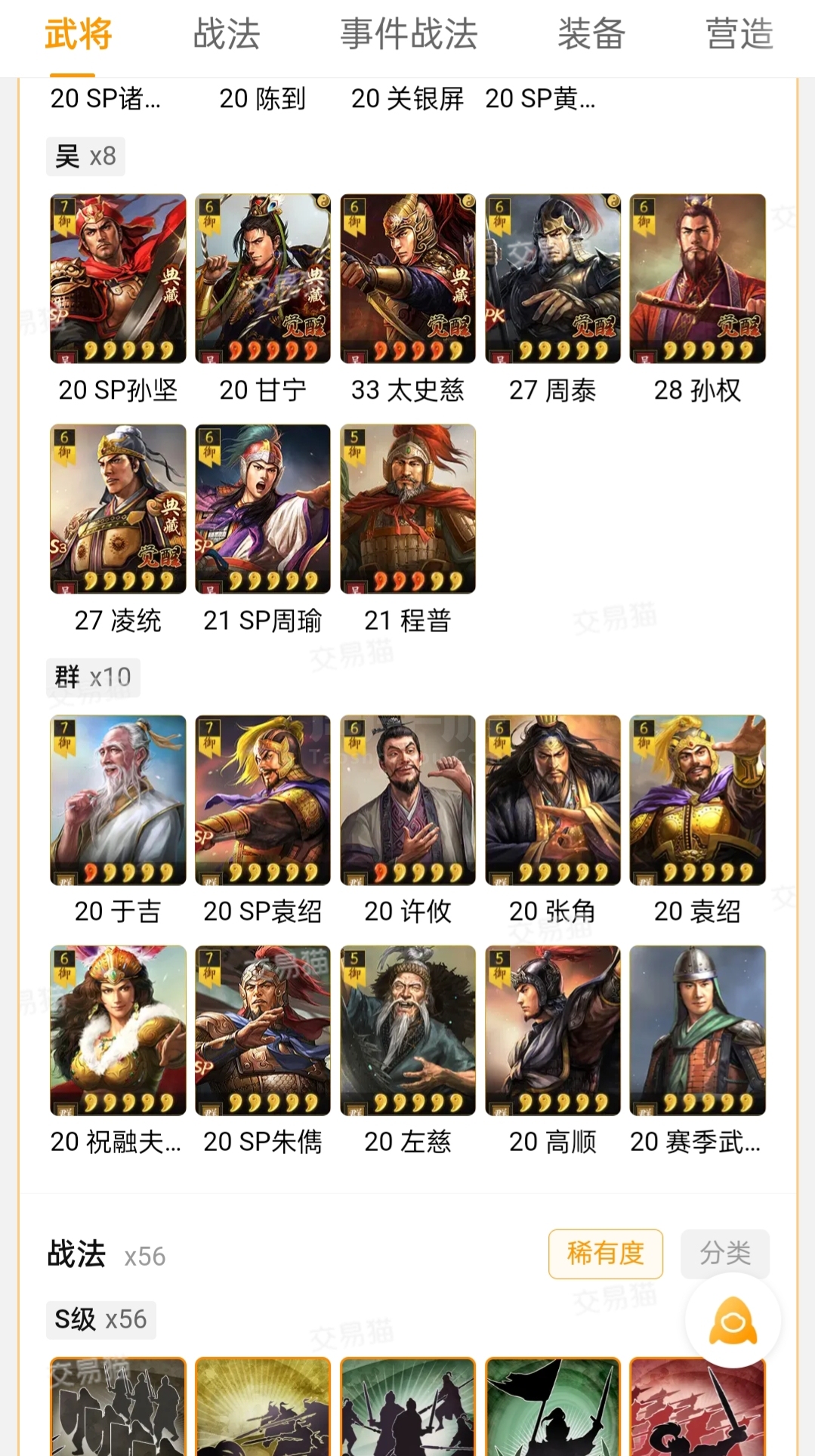Screen dimensions: 815x1456
Task: Switch to the 战法 tab
Action: coord(227,35)
